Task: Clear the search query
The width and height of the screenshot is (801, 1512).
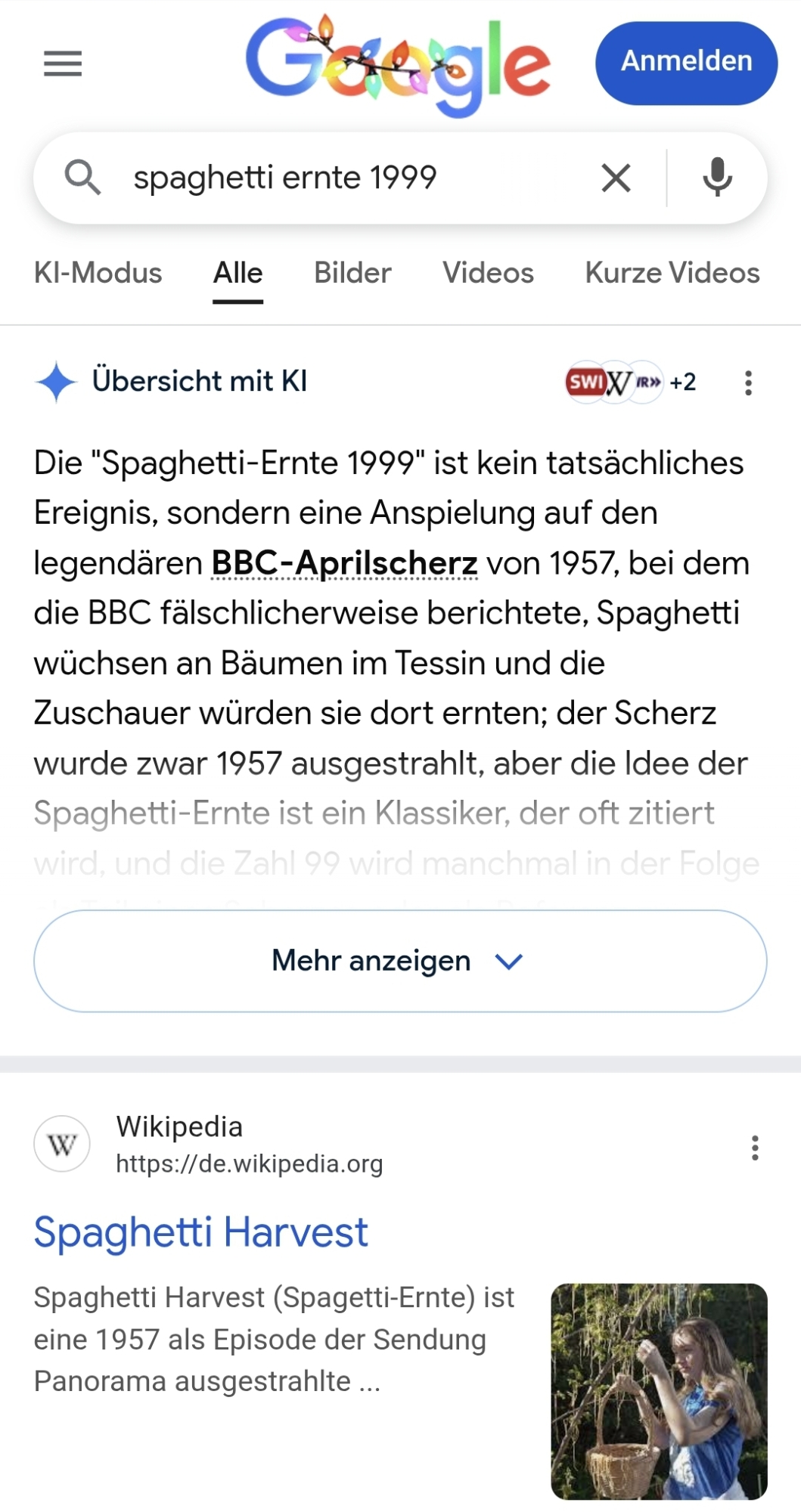Action: tap(616, 178)
